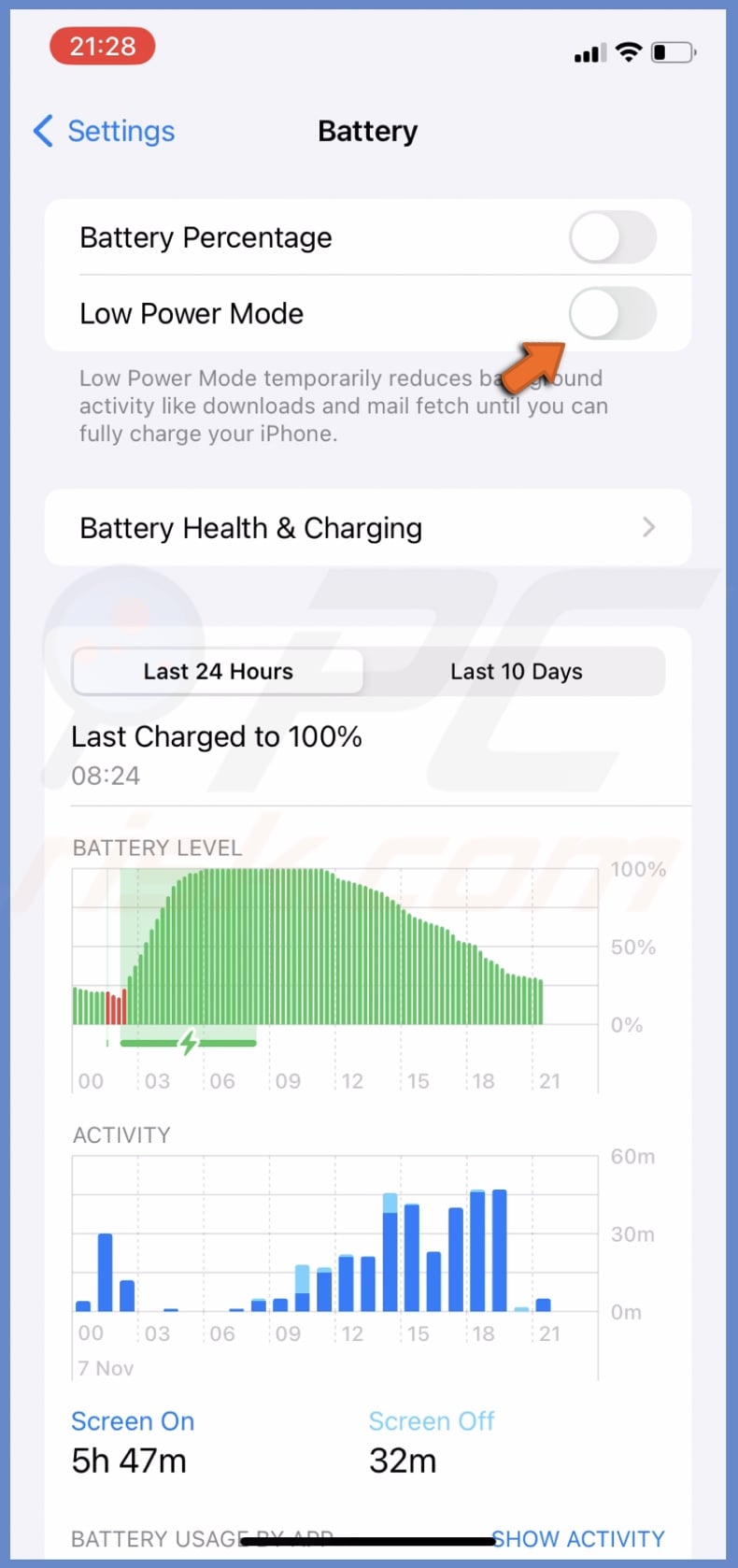Tap the Screen Off label
This screenshot has height=1568, width=738.
(x=432, y=1420)
